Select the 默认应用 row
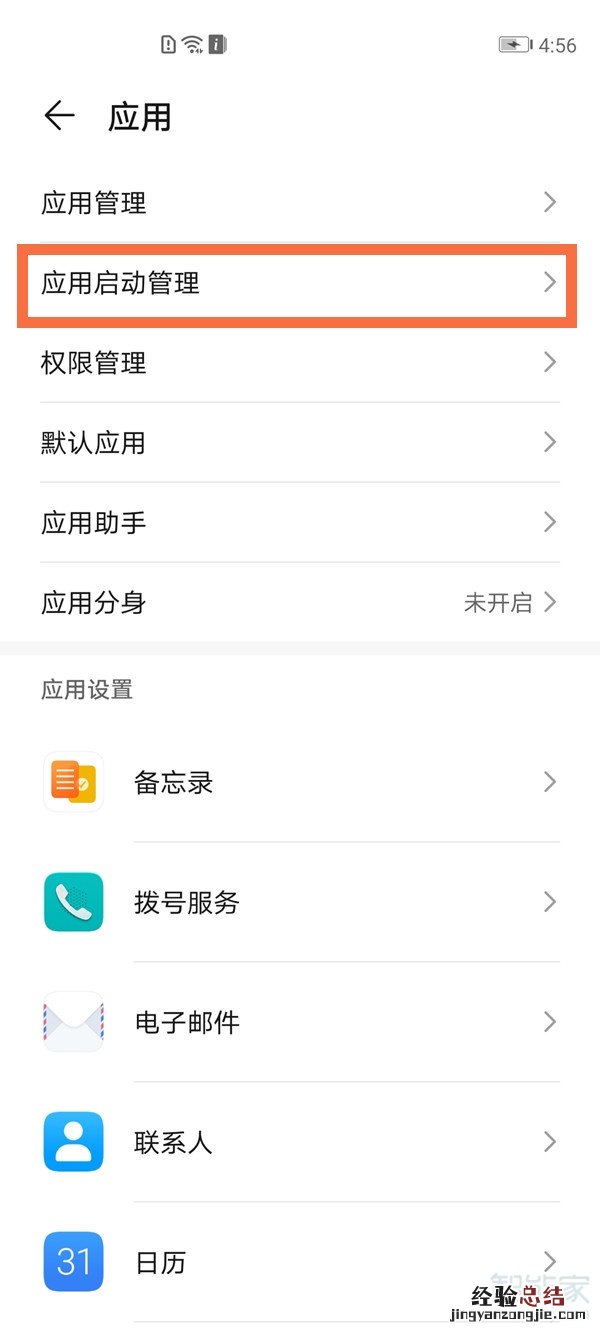 300,442
